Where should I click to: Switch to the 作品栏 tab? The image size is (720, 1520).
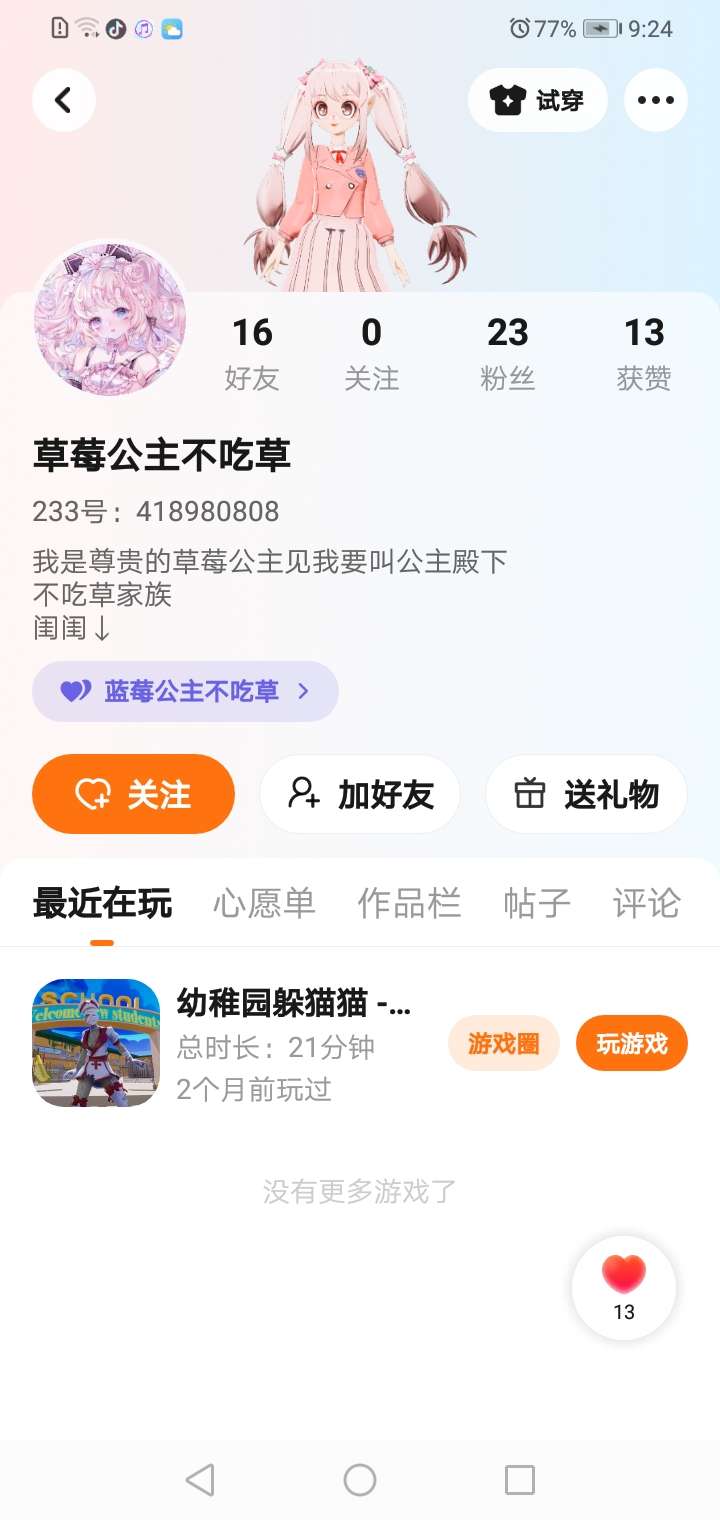[409, 903]
